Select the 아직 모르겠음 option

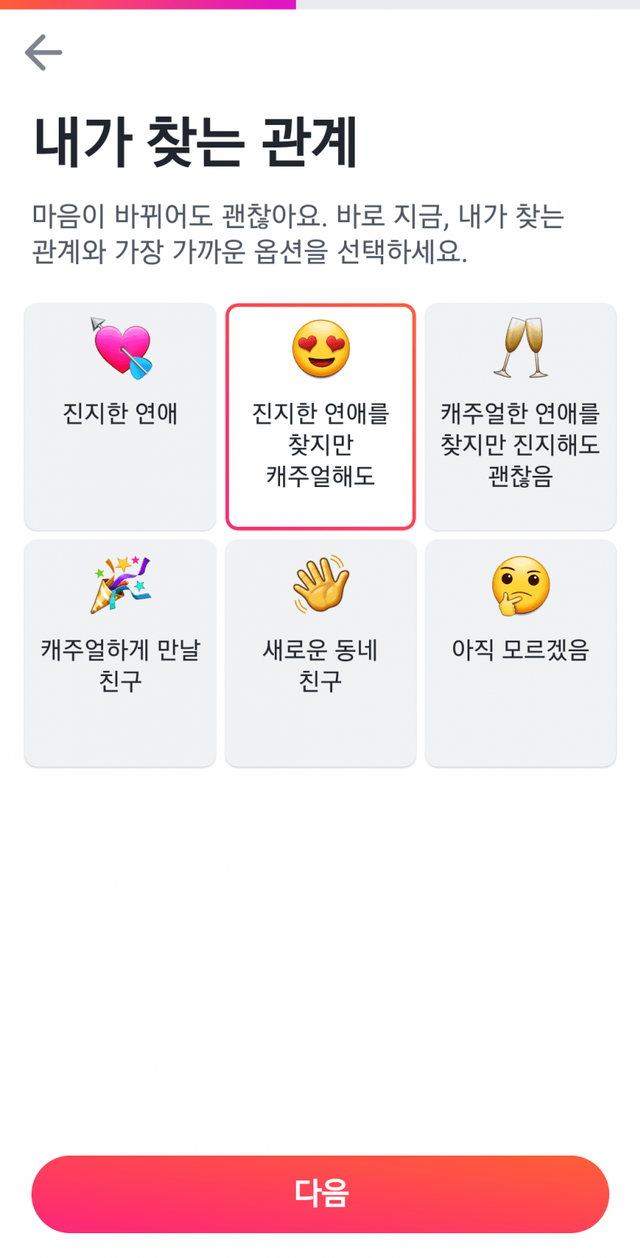tap(520, 653)
